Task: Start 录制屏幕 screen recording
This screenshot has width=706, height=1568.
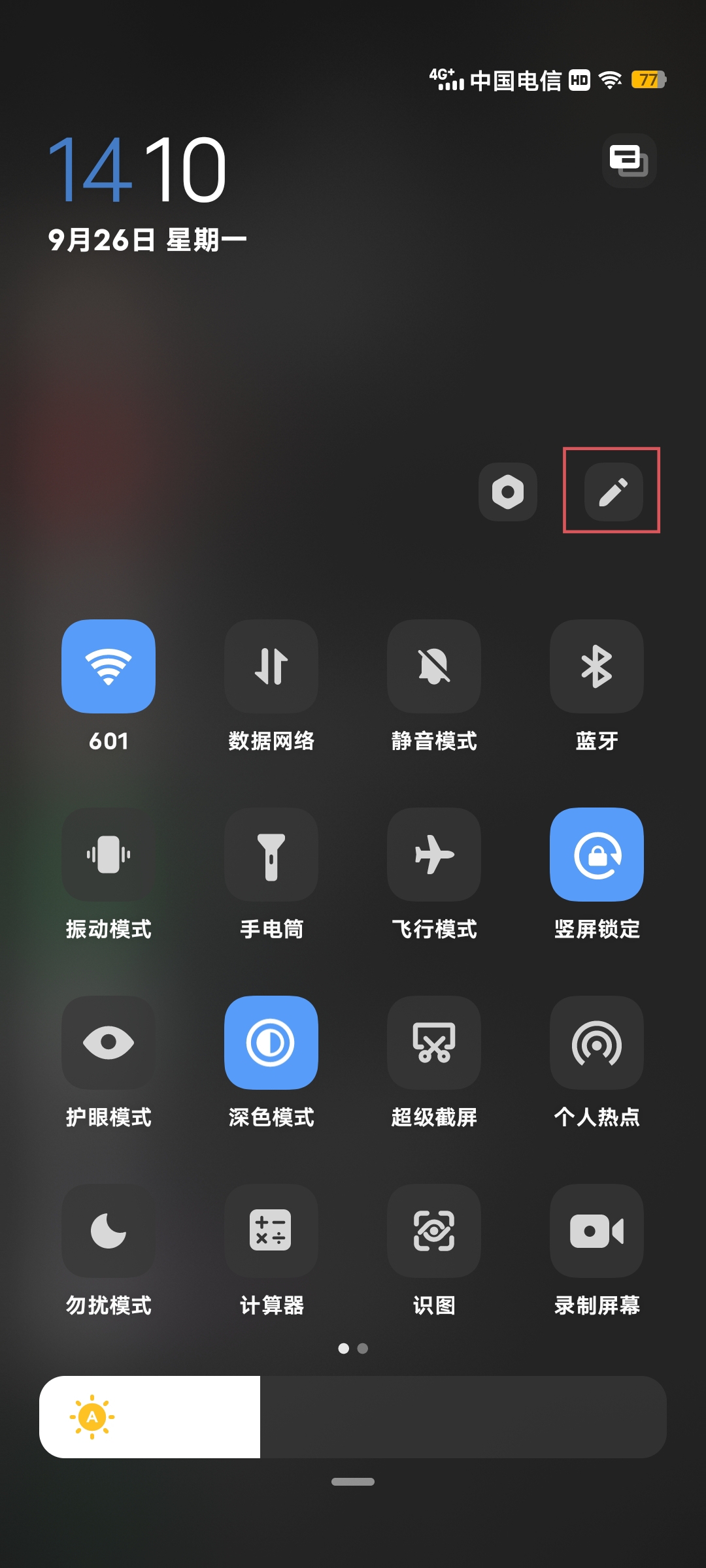Action: [x=597, y=1230]
